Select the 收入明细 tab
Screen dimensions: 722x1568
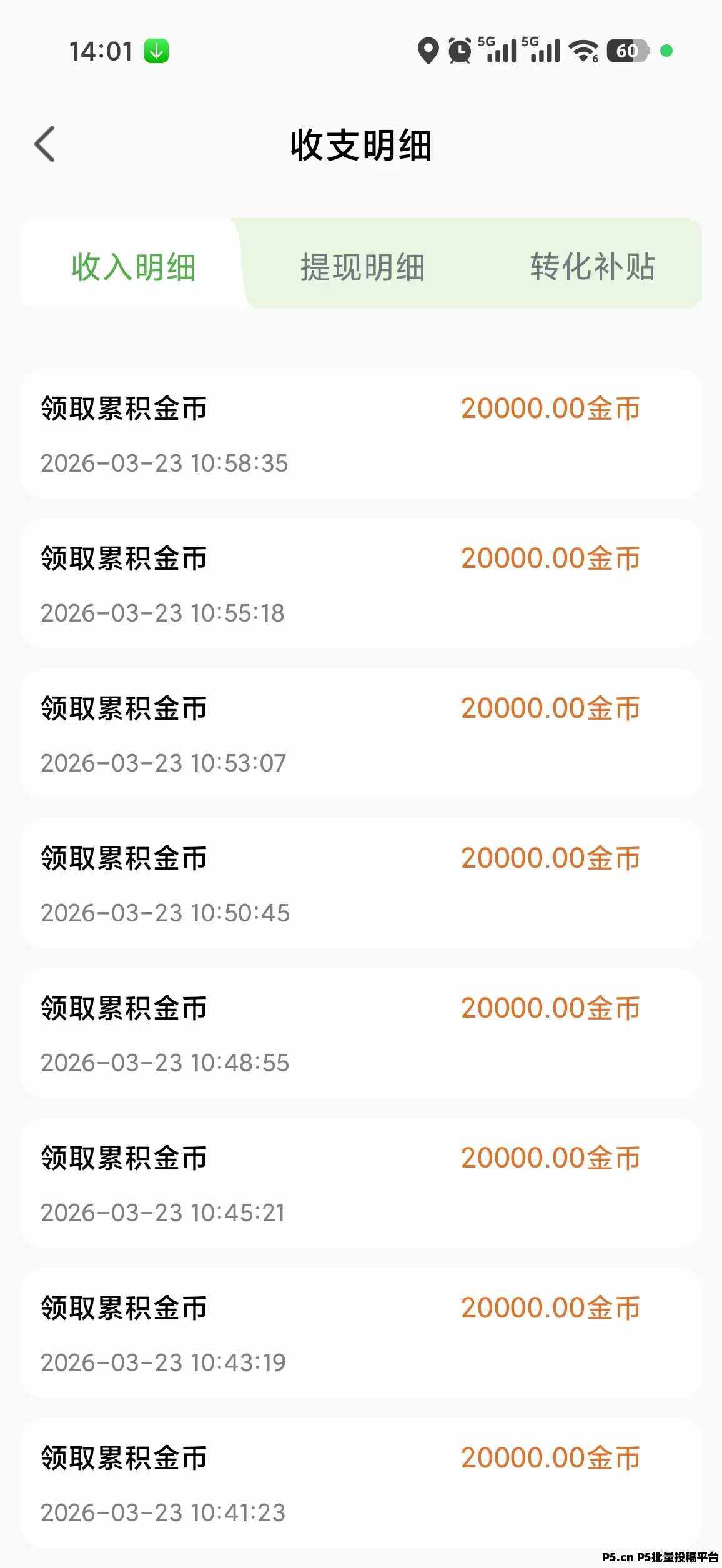[x=134, y=267]
